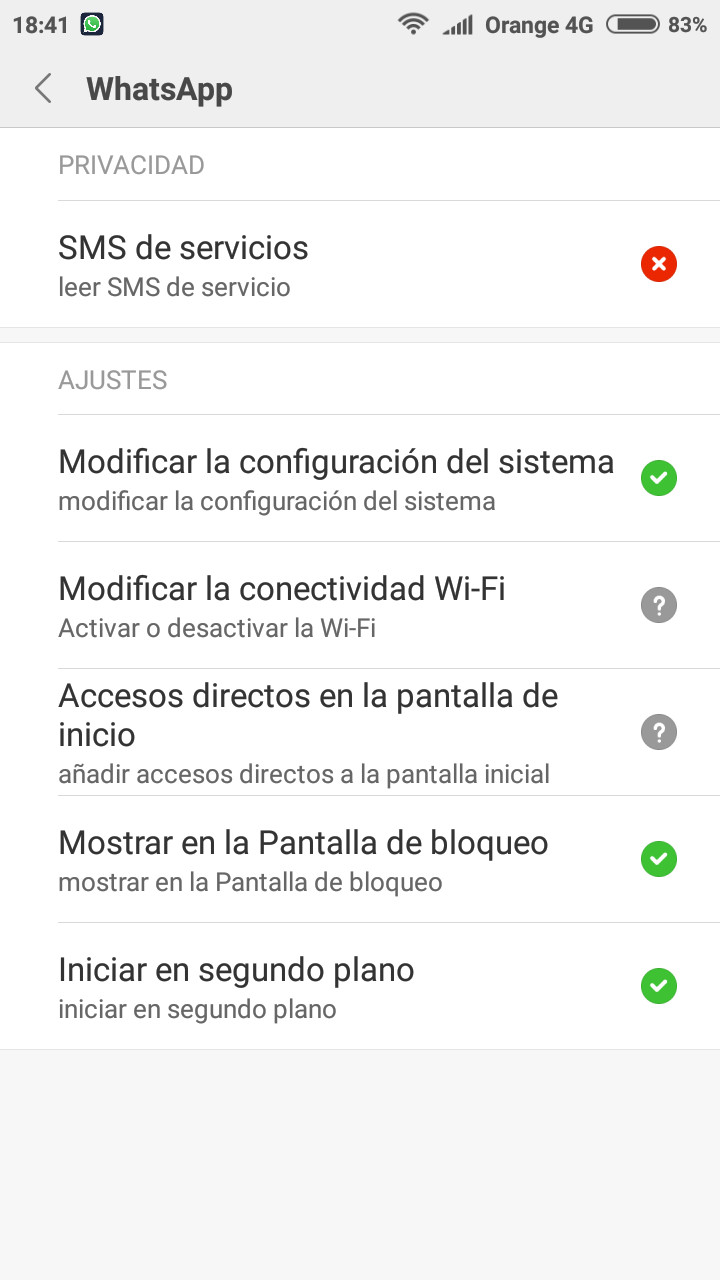The height and width of the screenshot is (1280, 720).
Task: Go back from WhatsApp permissions
Action: point(43,89)
